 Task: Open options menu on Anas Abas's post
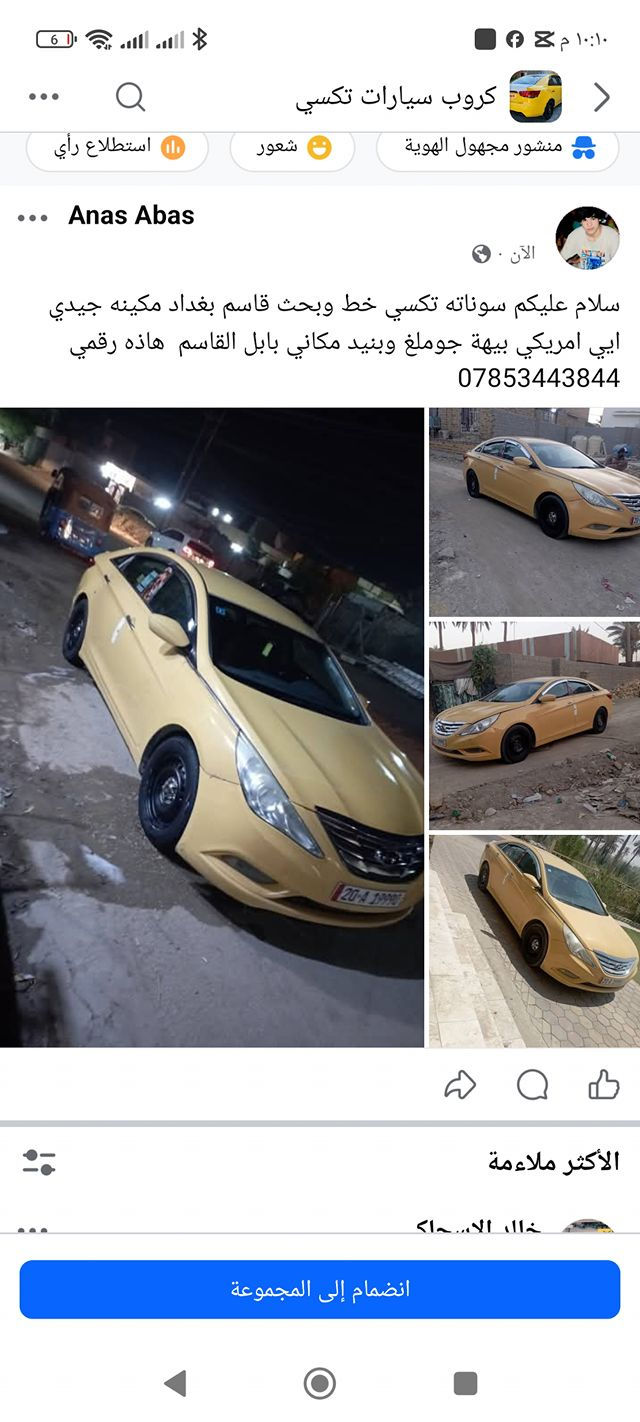click(33, 218)
